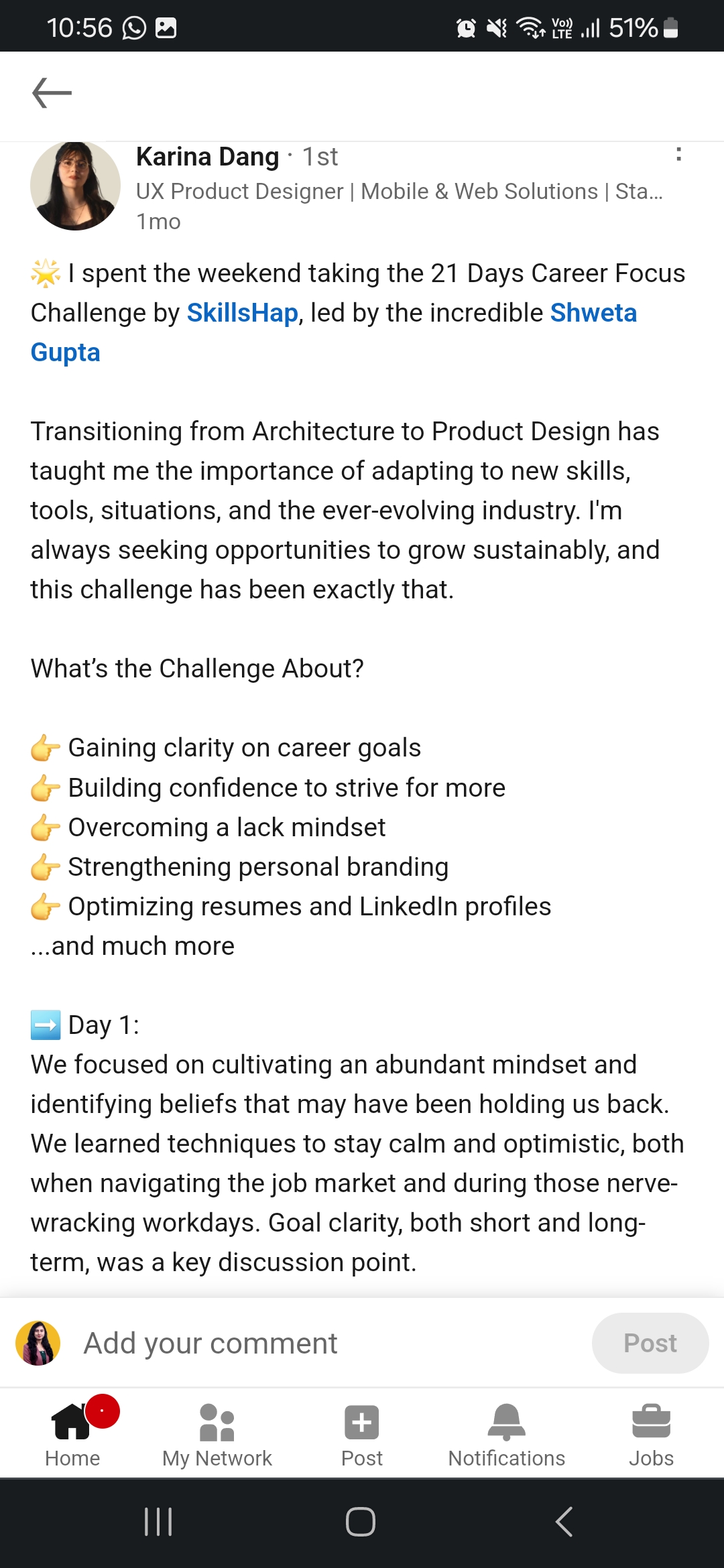Tap the system back button
724x1568 pixels.
coord(564,1522)
